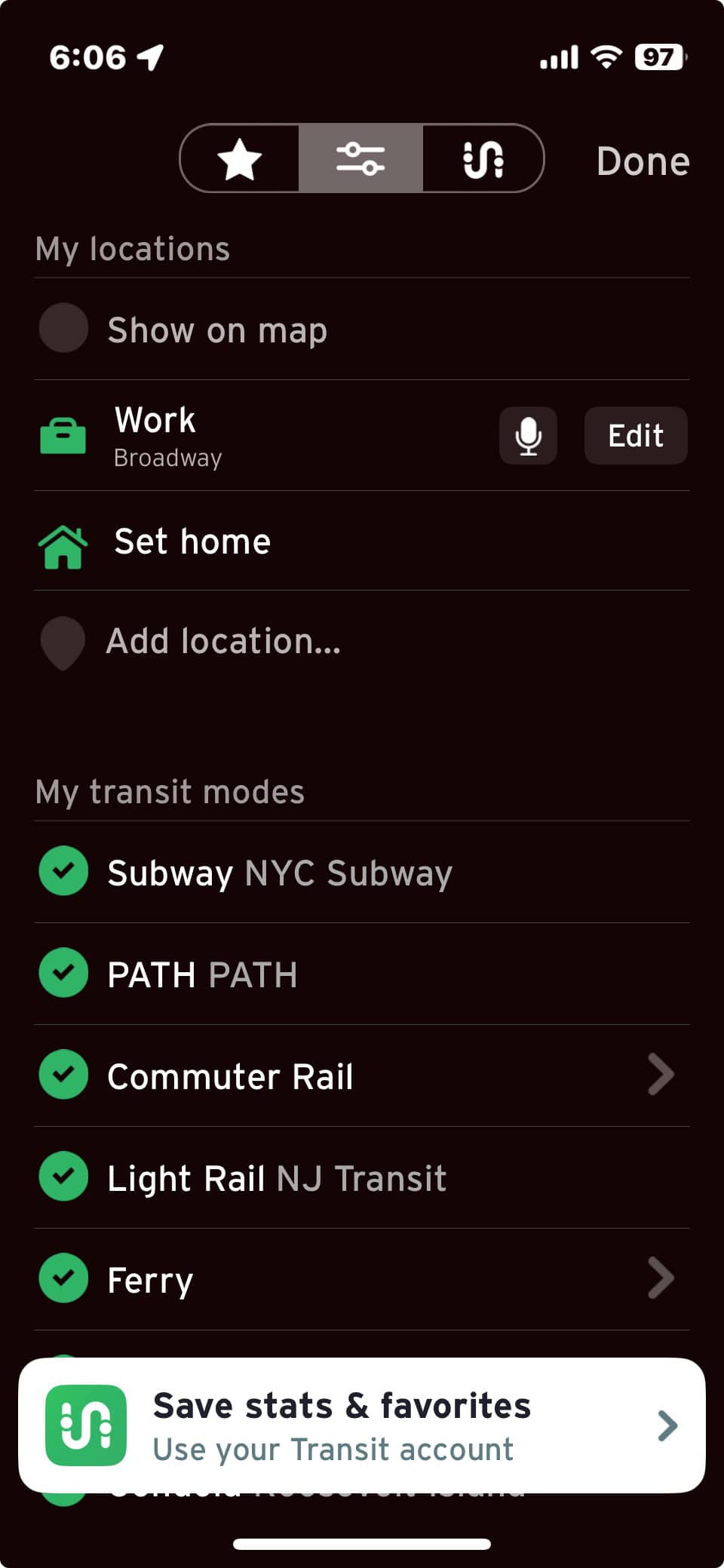
Task: Open Ferry sub-options using the chevron
Action: point(660,1278)
